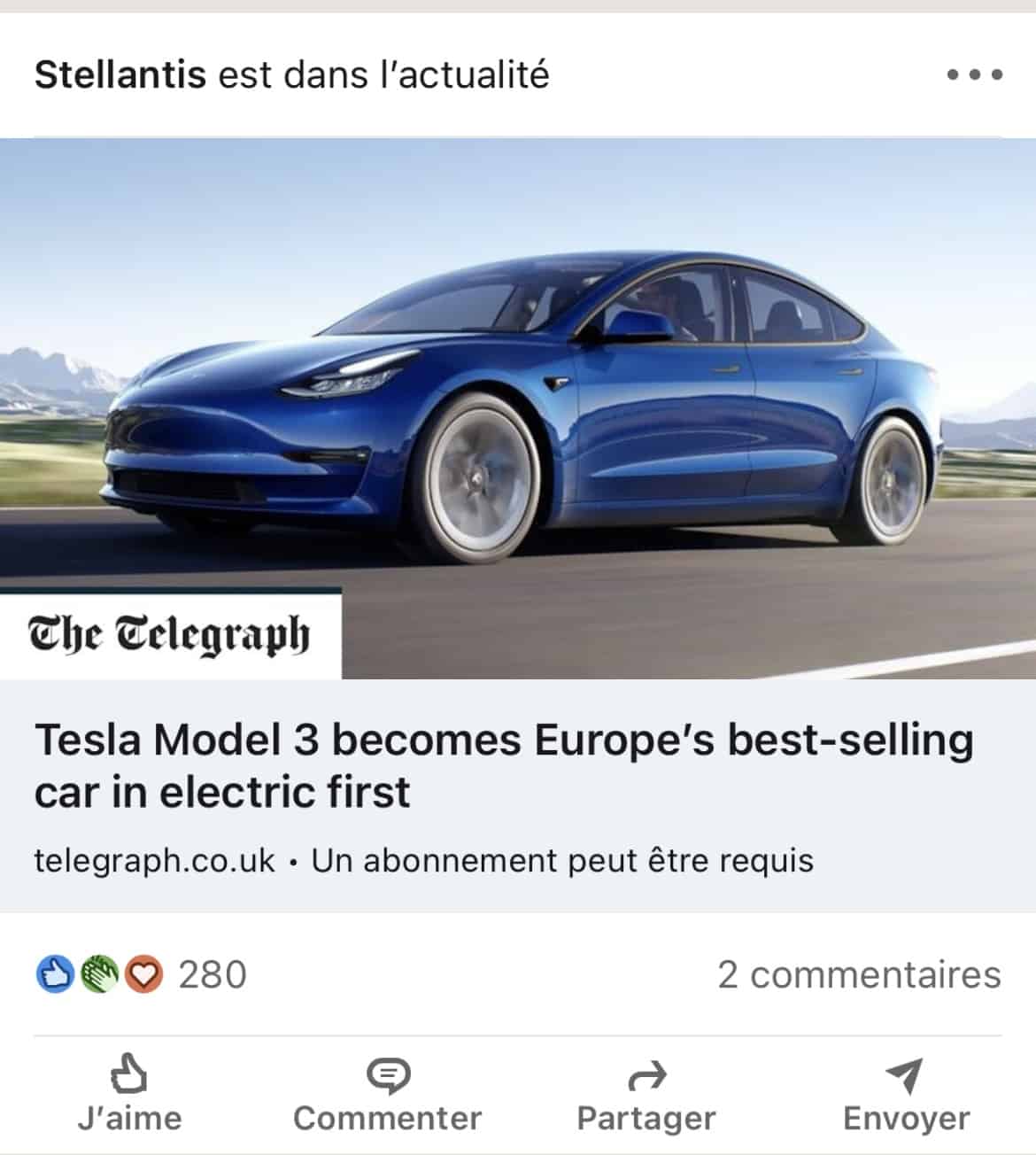This screenshot has width=1036, height=1155.
Task: Like the post with J'aime
Action: pos(129,1095)
